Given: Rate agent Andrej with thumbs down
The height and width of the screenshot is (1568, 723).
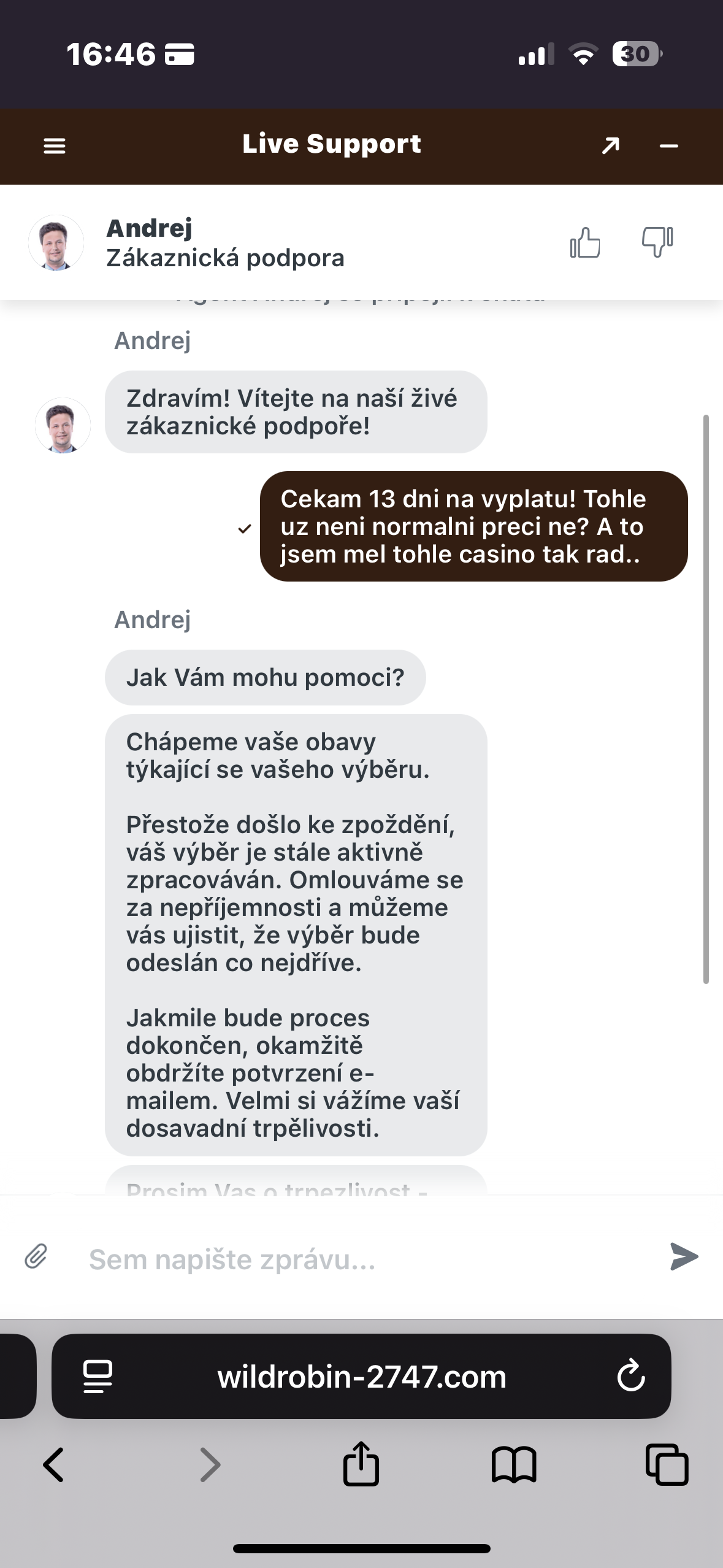Looking at the screenshot, I should point(657,242).
